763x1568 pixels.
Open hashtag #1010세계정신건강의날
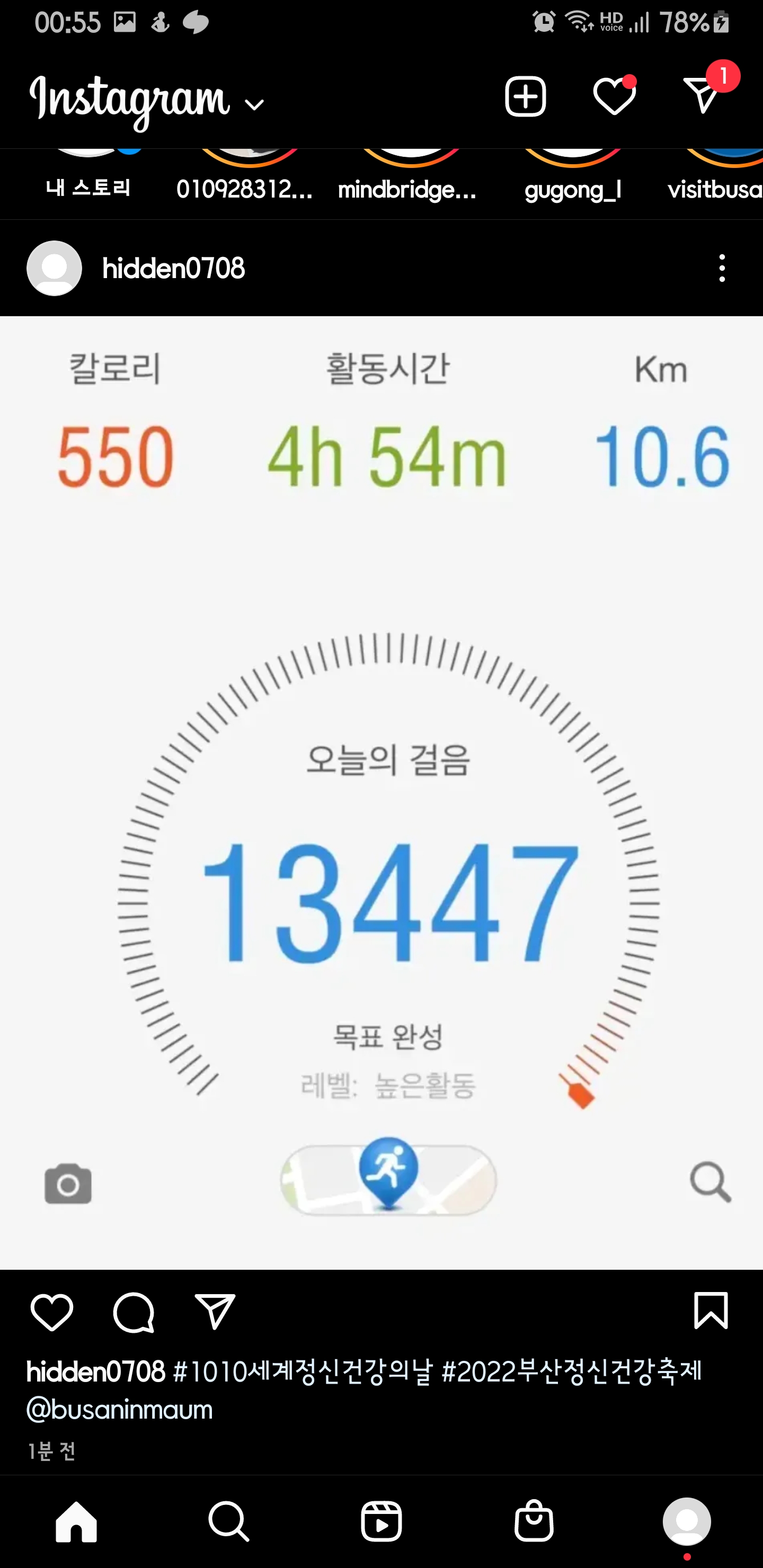303,1372
